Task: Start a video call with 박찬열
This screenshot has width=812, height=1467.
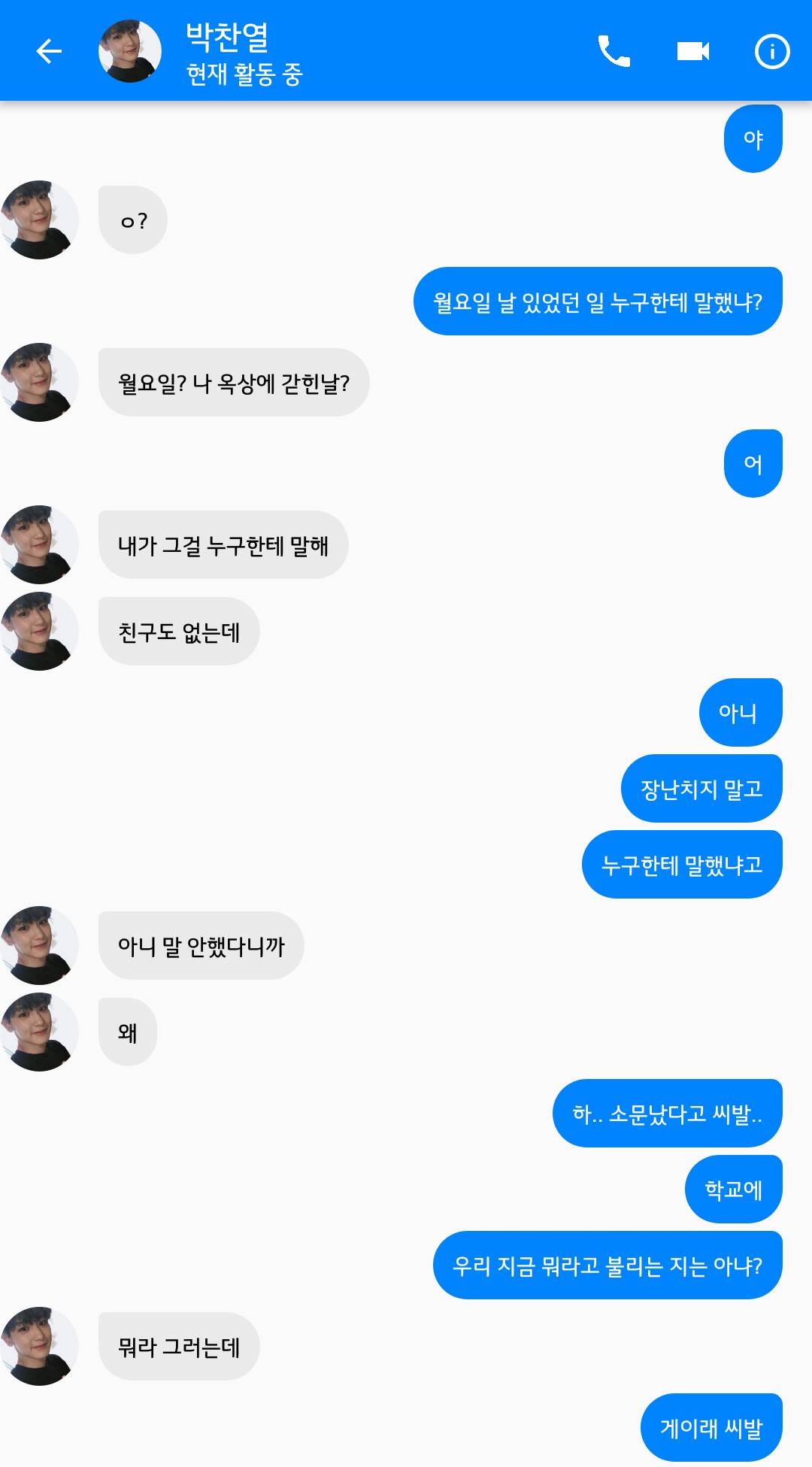Action: (x=692, y=51)
